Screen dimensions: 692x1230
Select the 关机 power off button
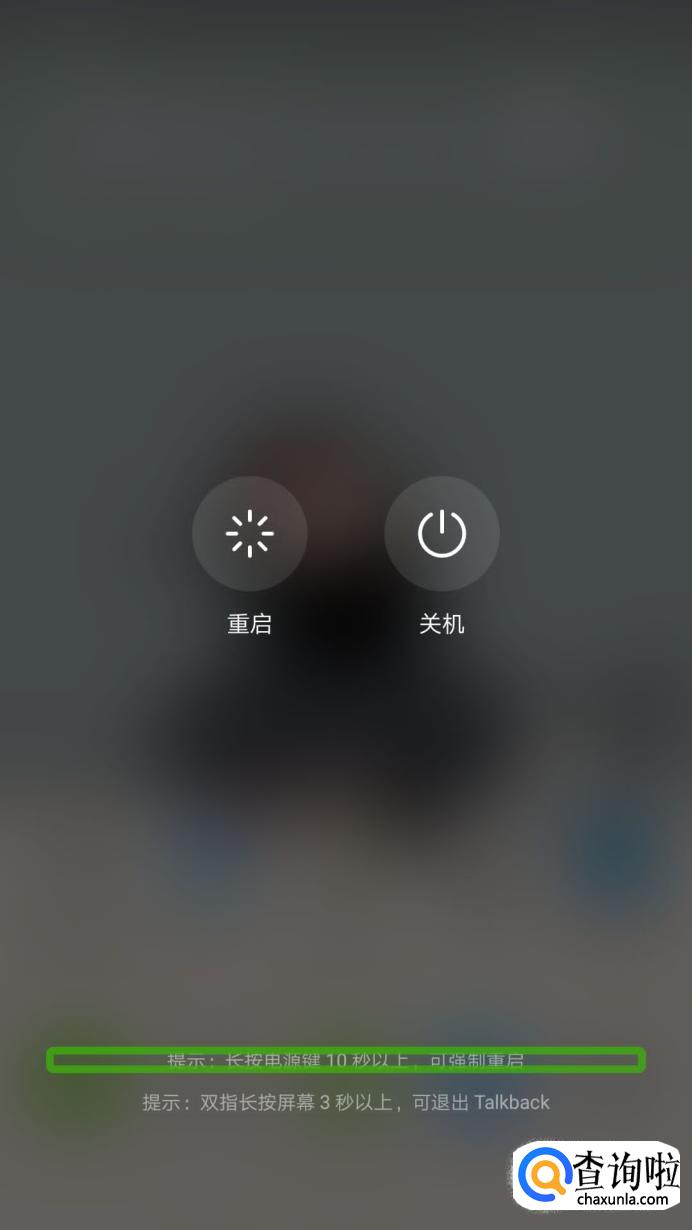click(441, 534)
